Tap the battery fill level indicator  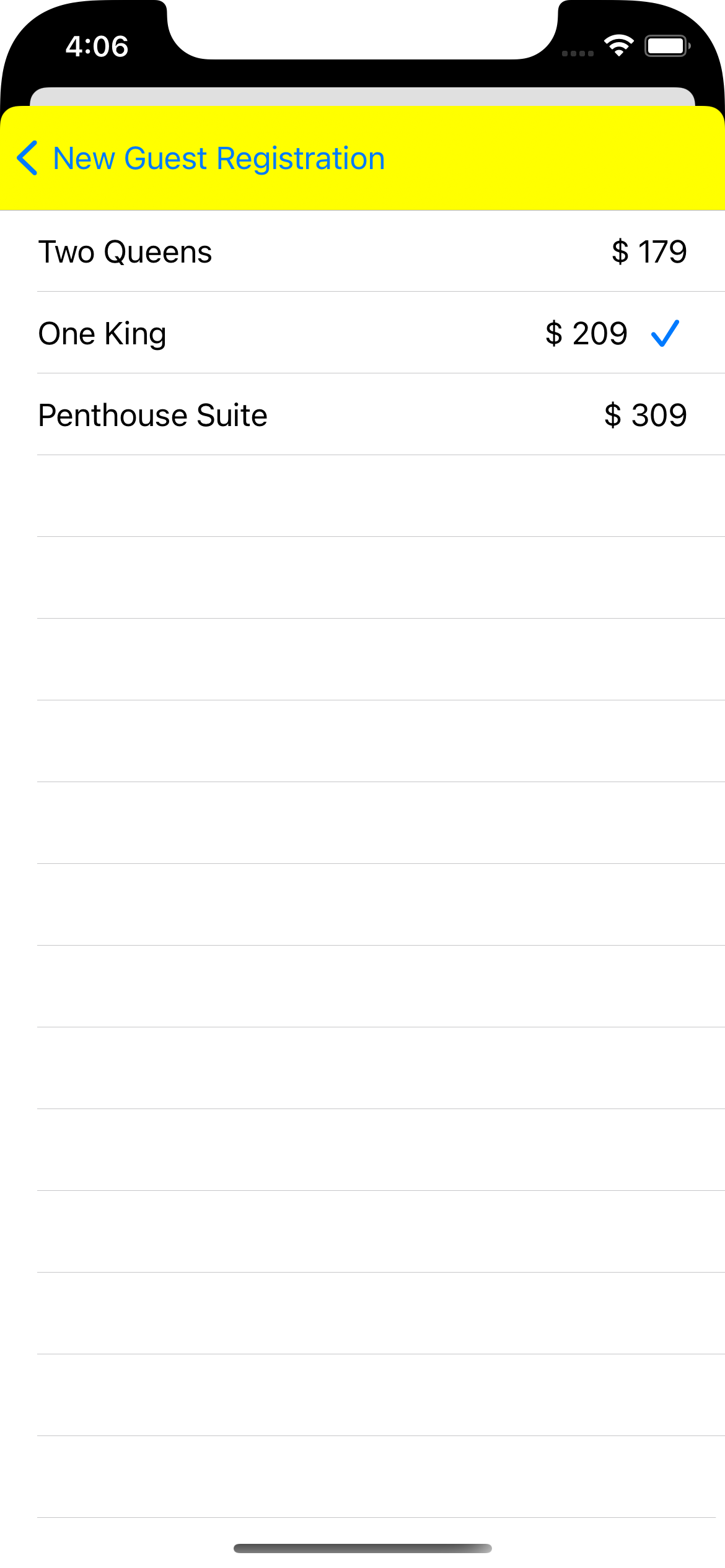tap(666, 45)
